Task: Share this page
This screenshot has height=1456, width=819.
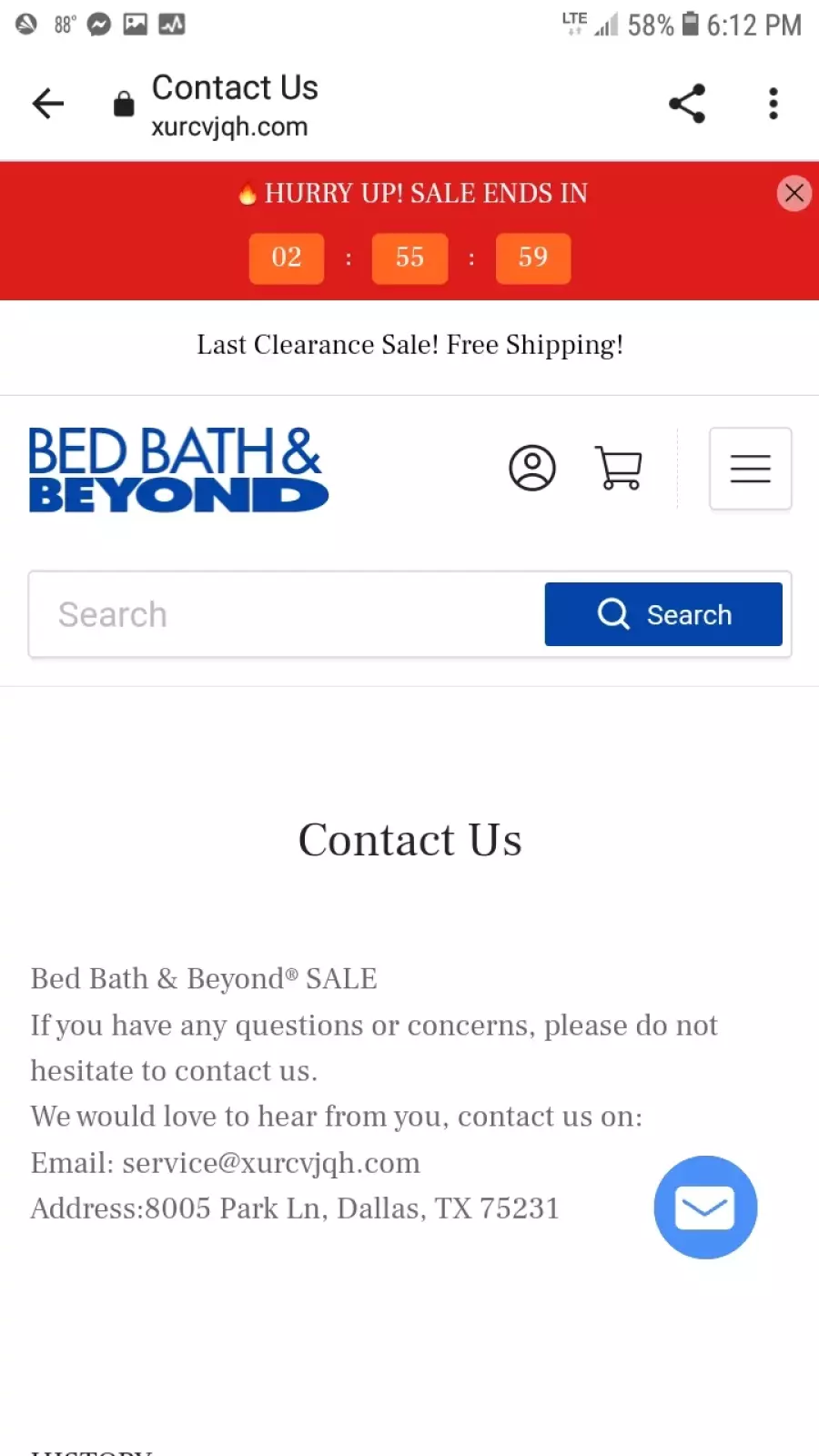Action: (x=687, y=104)
